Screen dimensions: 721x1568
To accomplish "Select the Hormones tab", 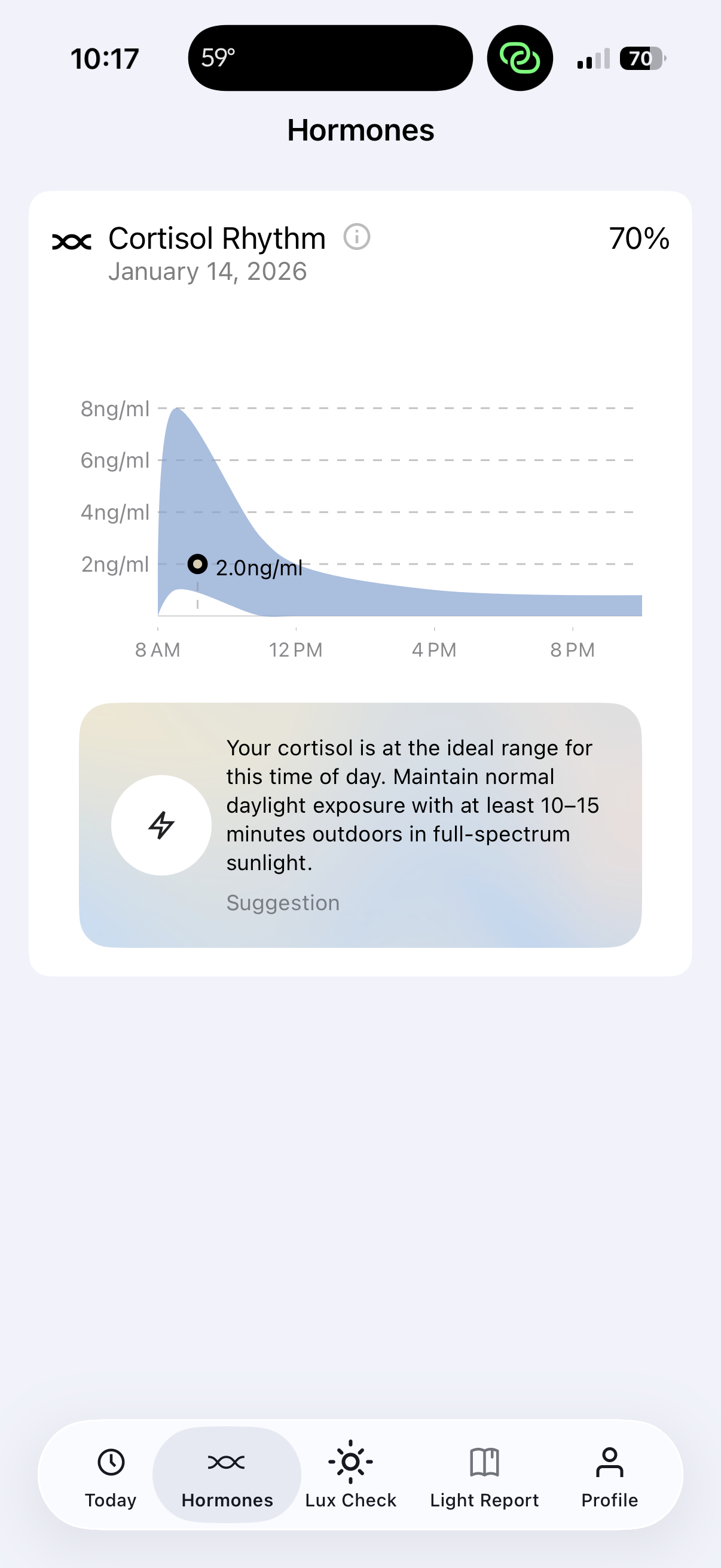I will click(227, 1475).
